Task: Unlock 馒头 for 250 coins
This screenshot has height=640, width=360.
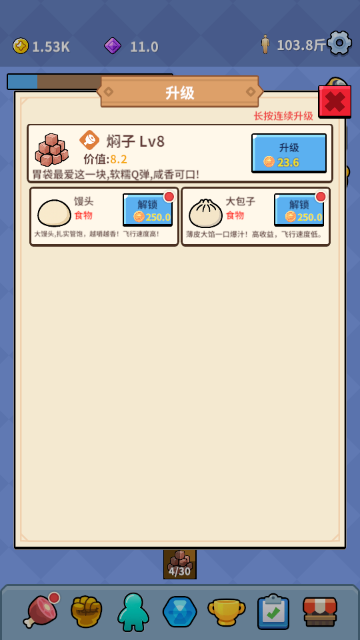Action: pos(148,210)
